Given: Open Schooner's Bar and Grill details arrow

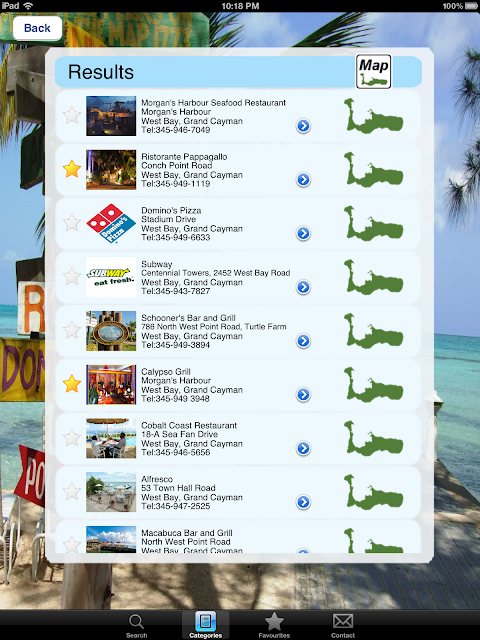Looking at the screenshot, I should pyautogui.click(x=303, y=340).
